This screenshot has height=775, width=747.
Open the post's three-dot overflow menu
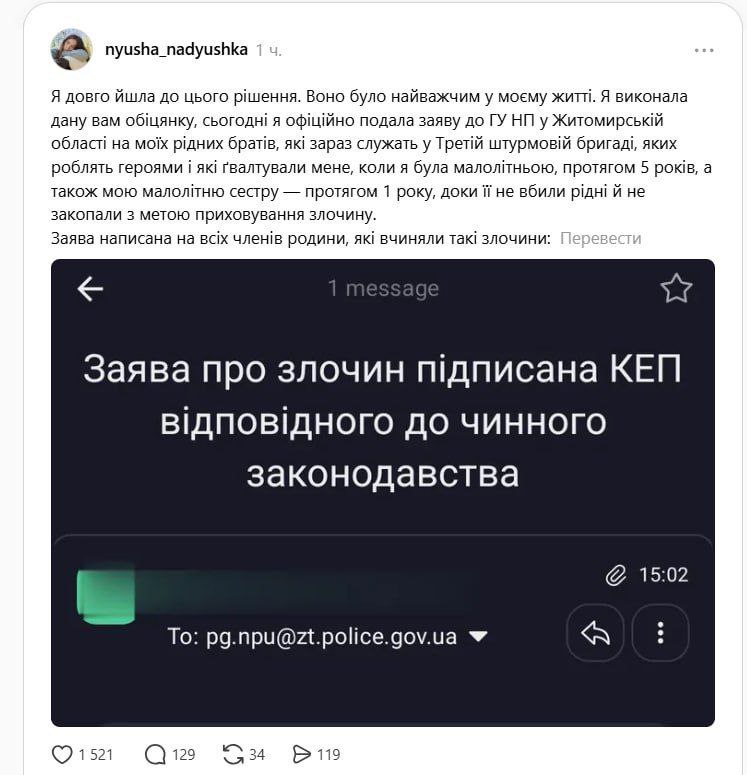tap(704, 48)
